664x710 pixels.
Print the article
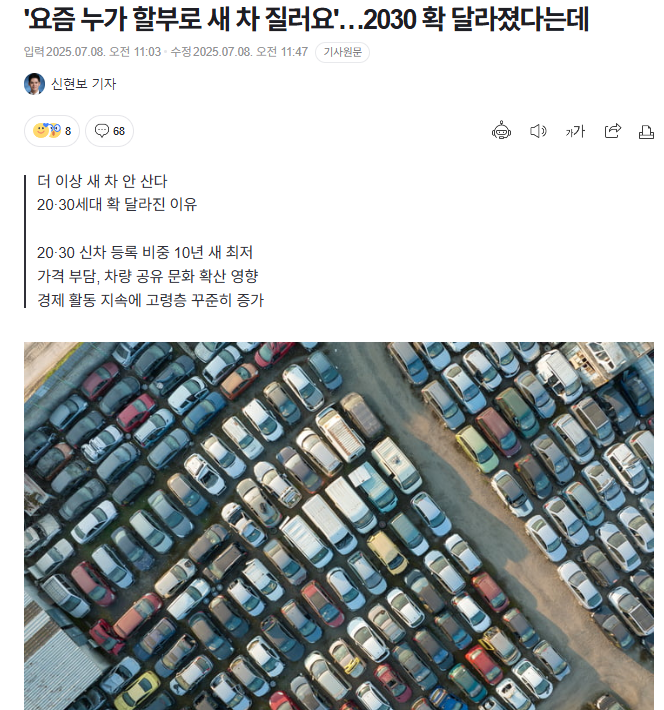click(x=647, y=131)
